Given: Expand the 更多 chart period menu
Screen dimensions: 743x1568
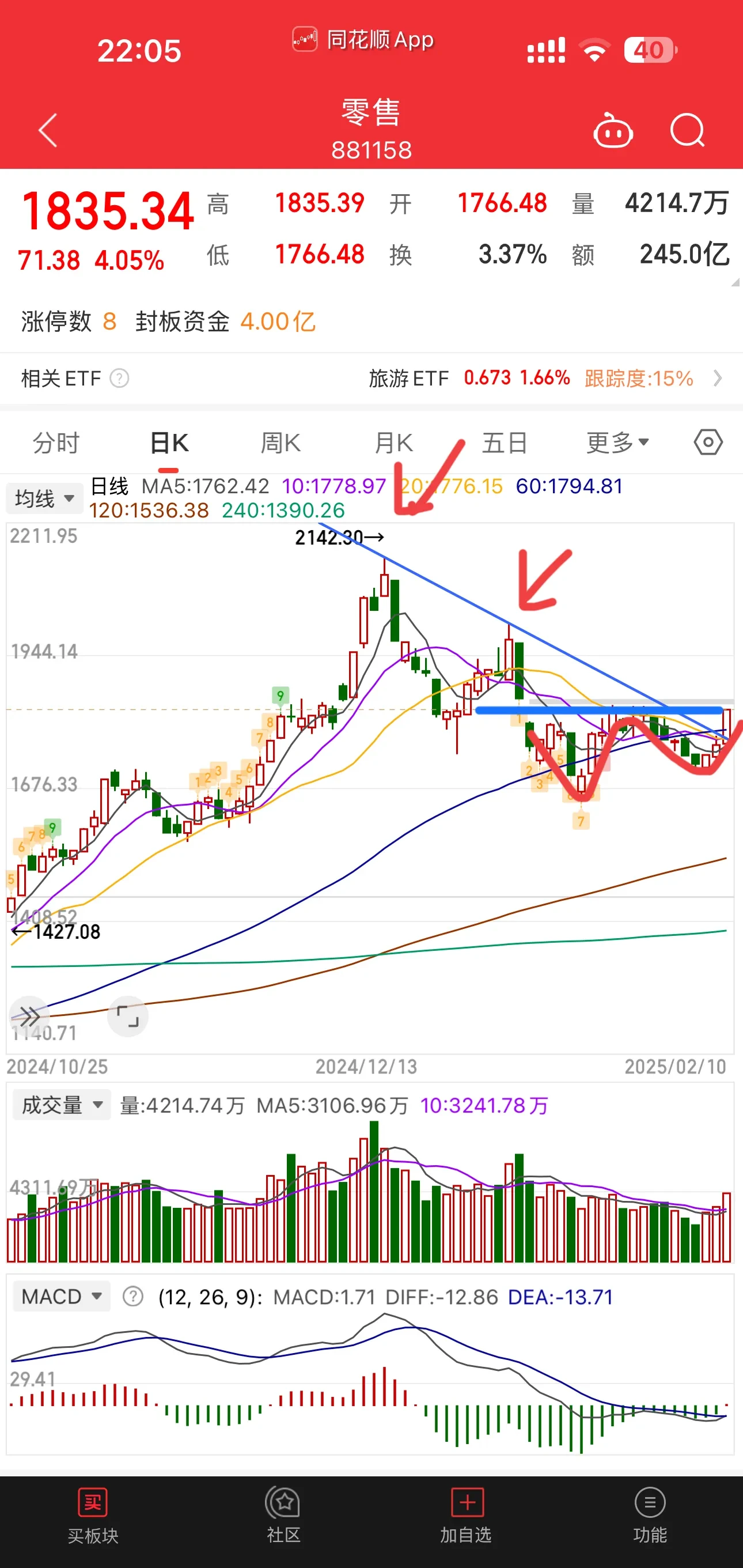Looking at the screenshot, I should click(616, 443).
